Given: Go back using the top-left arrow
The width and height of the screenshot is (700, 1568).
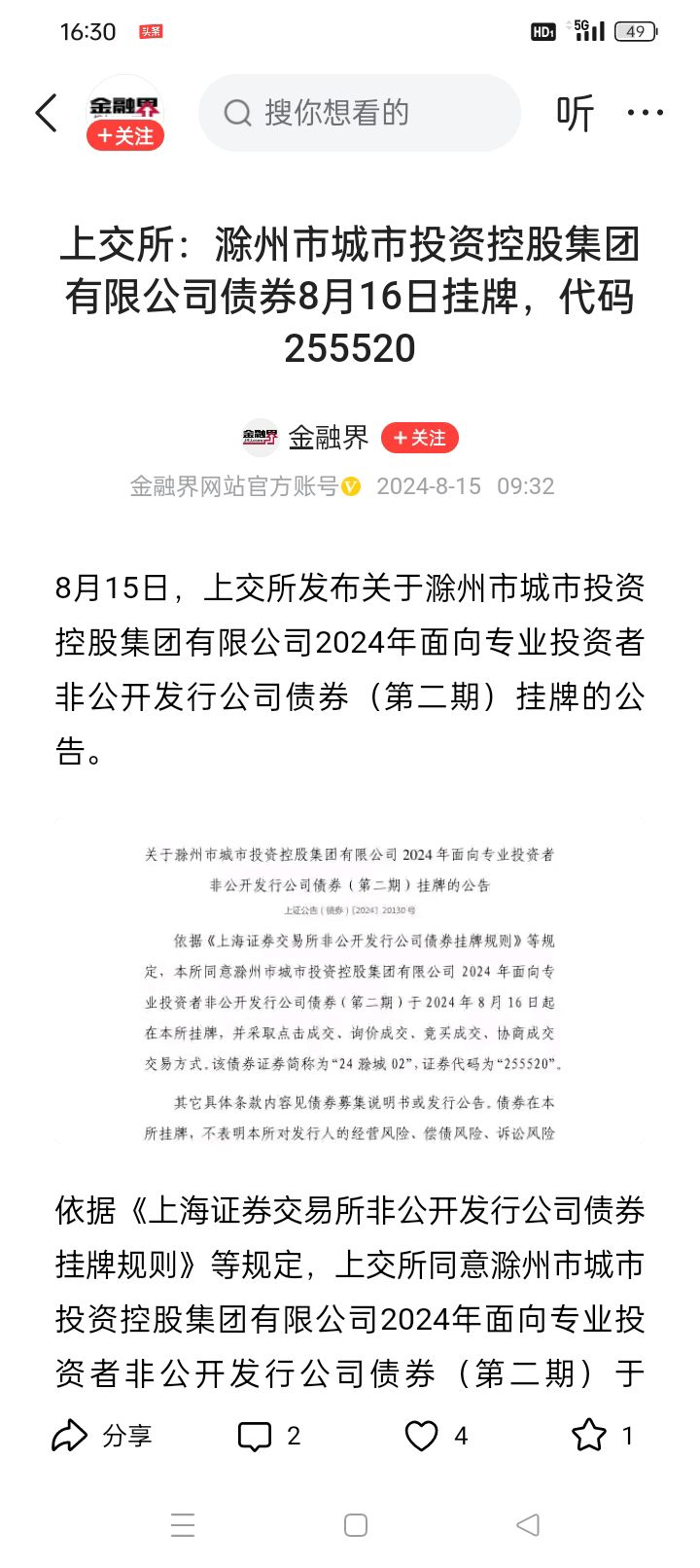Looking at the screenshot, I should tap(47, 113).
